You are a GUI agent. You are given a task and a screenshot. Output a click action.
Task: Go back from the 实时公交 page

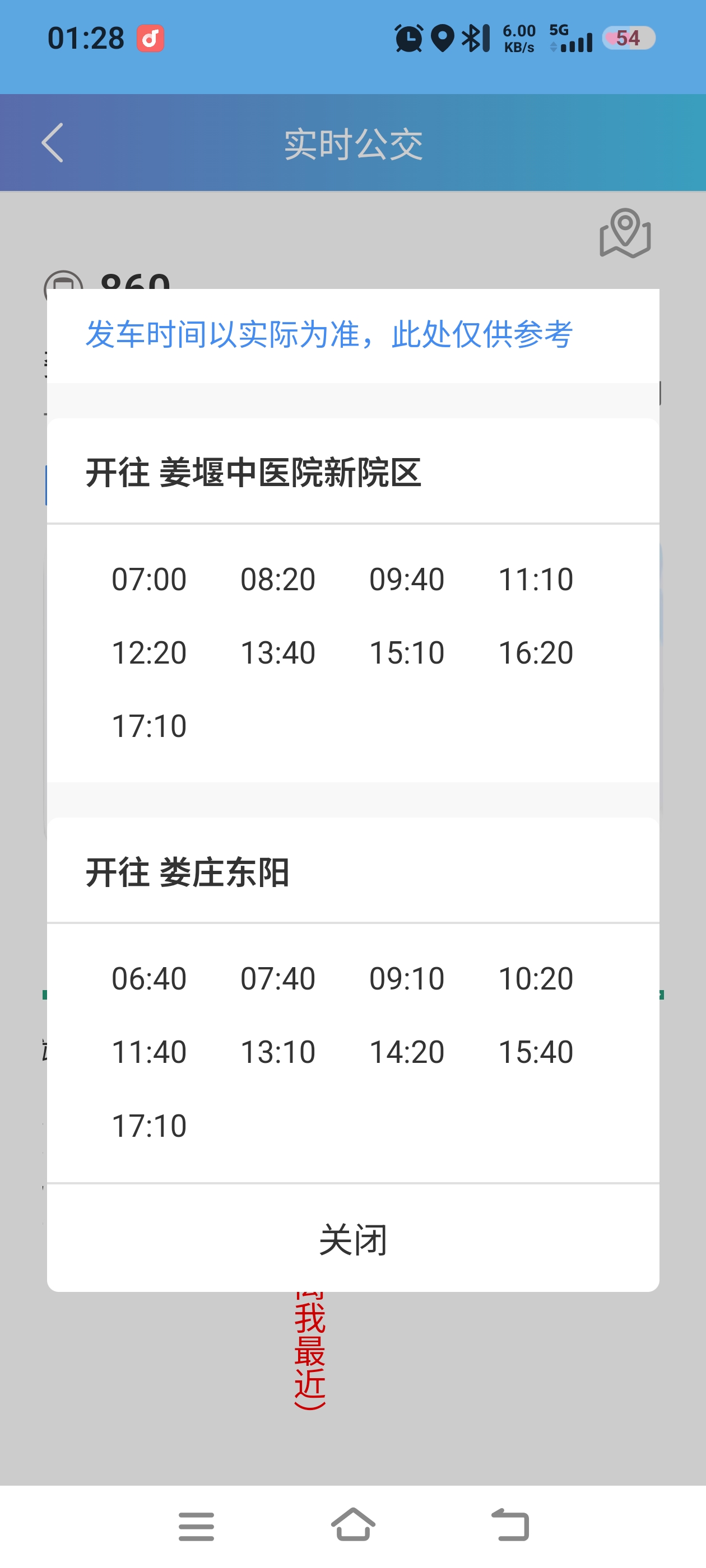(53, 143)
